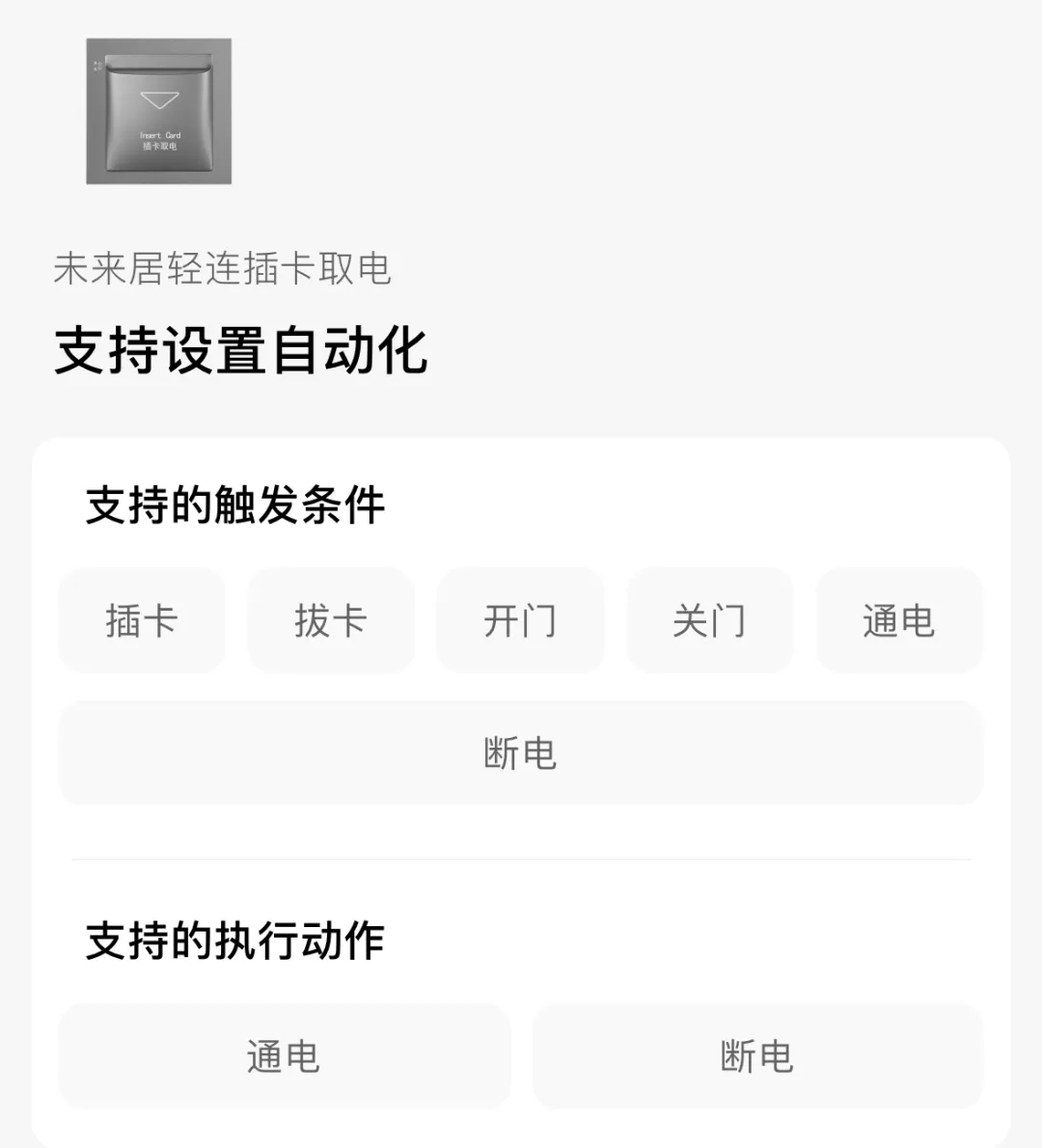Image resolution: width=1042 pixels, height=1148 pixels.
Task: Set power-on as the automation action
Action: point(285,1056)
